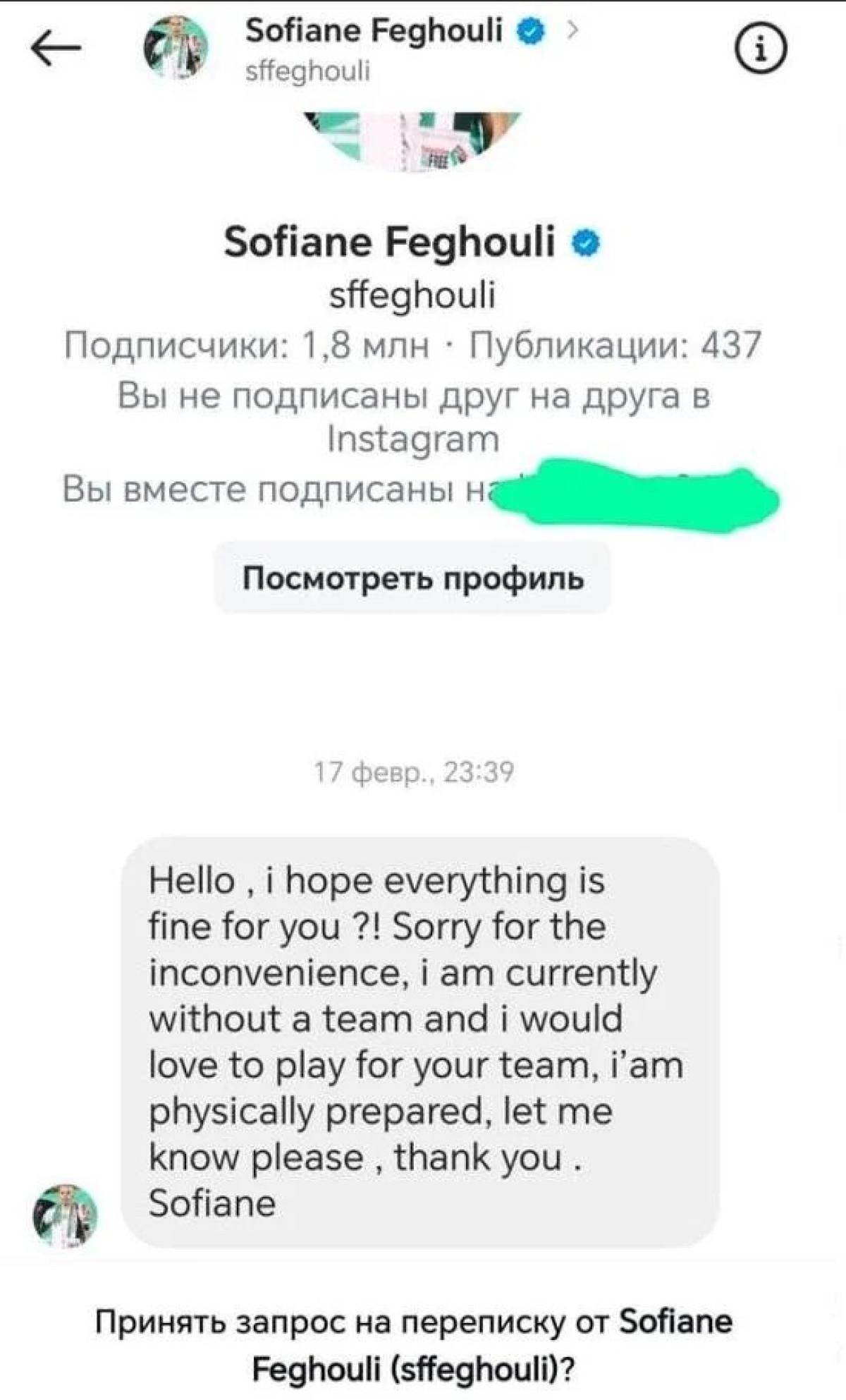Open Sofiane Feghouli's header name and chevron
The height and width of the screenshot is (1400, 846).
click(410, 32)
